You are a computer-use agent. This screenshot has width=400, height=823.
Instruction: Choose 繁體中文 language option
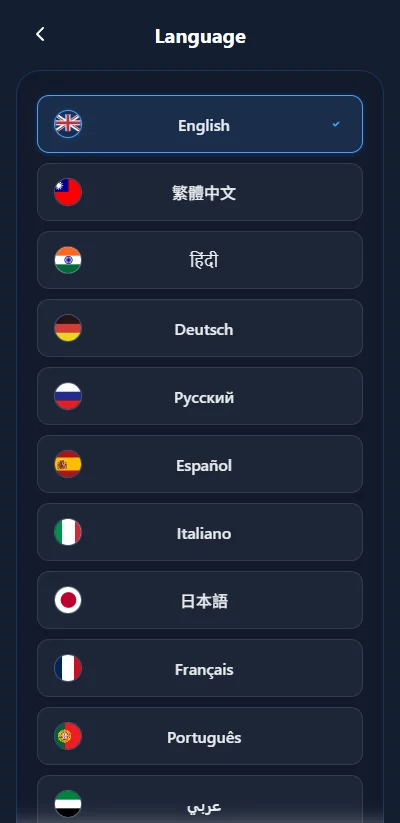(200, 192)
